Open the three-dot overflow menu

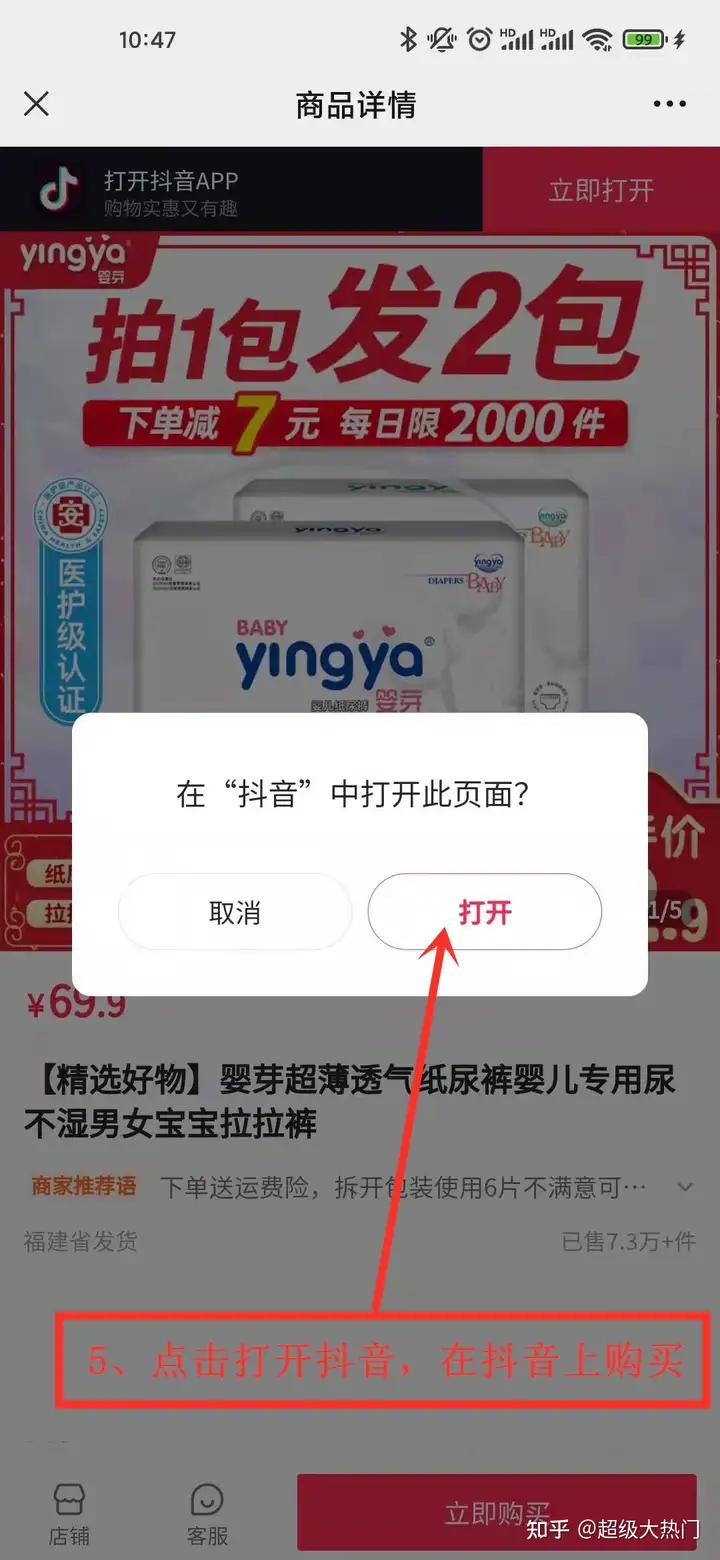[x=669, y=104]
